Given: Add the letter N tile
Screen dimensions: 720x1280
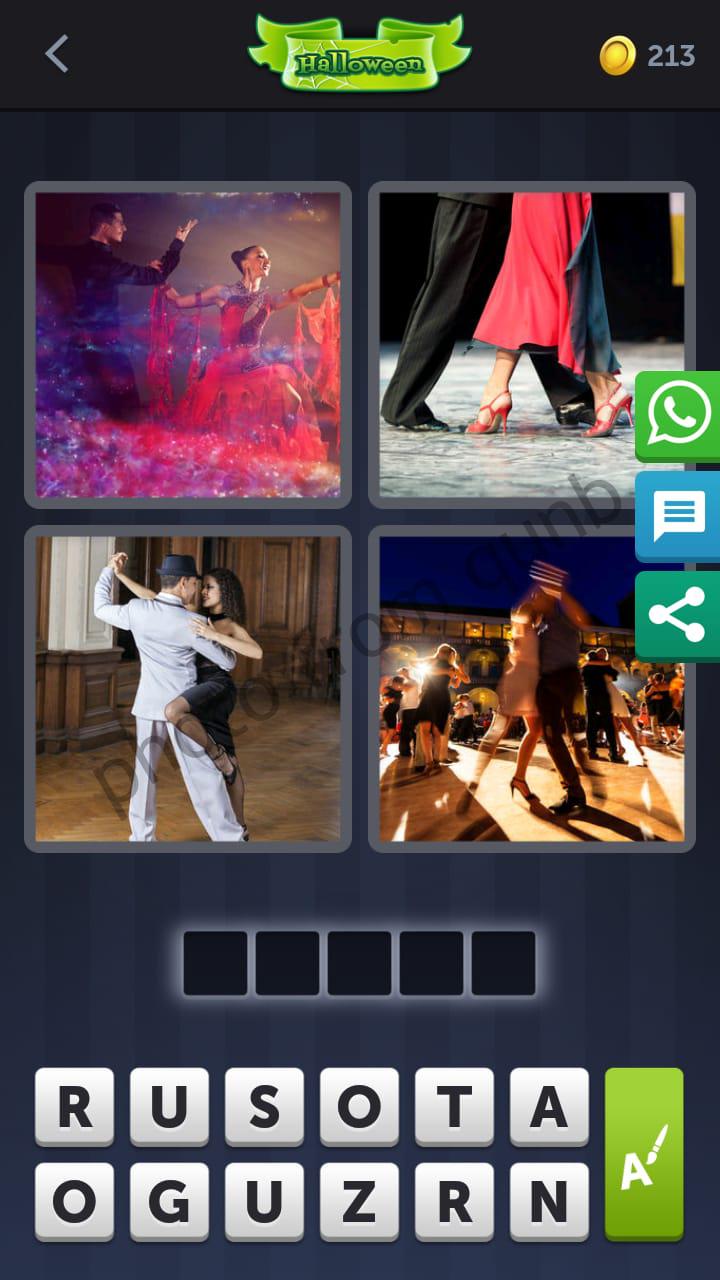Looking at the screenshot, I should (x=549, y=1202).
